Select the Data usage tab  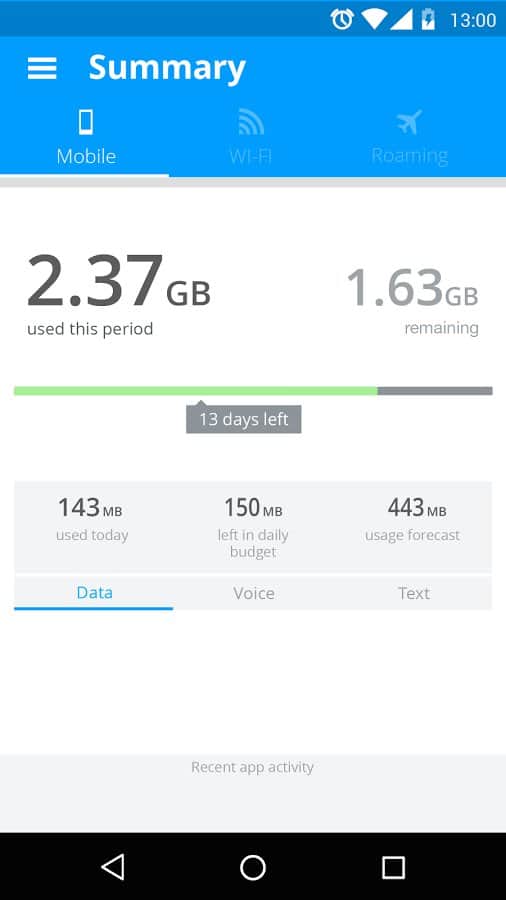click(94, 592)
